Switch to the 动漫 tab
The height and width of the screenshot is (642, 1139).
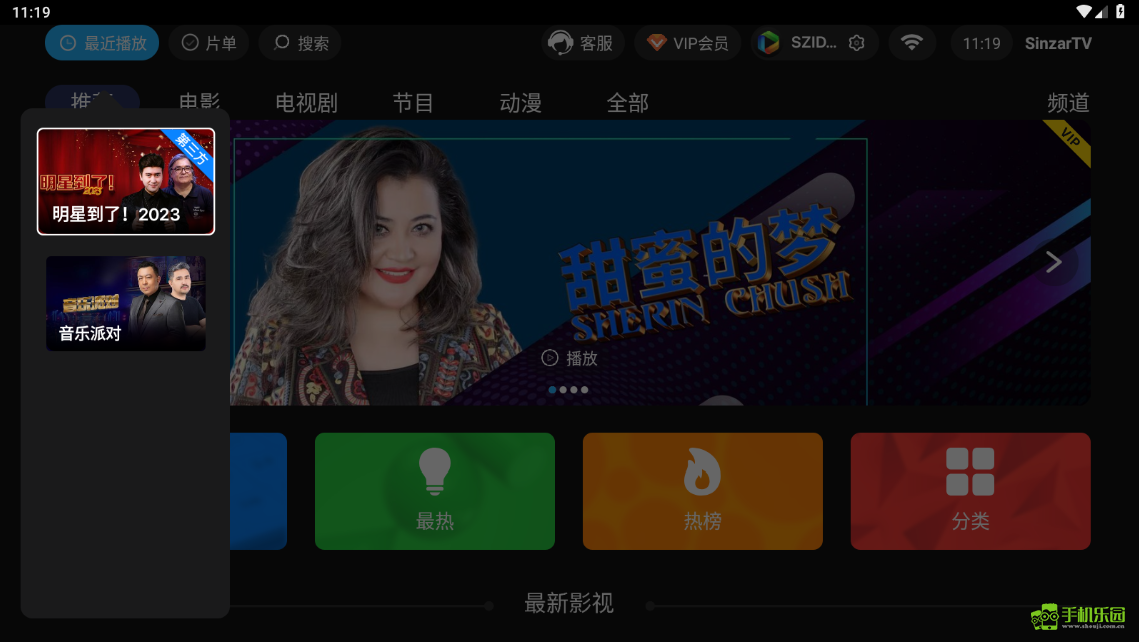click(x=520, y=103)
